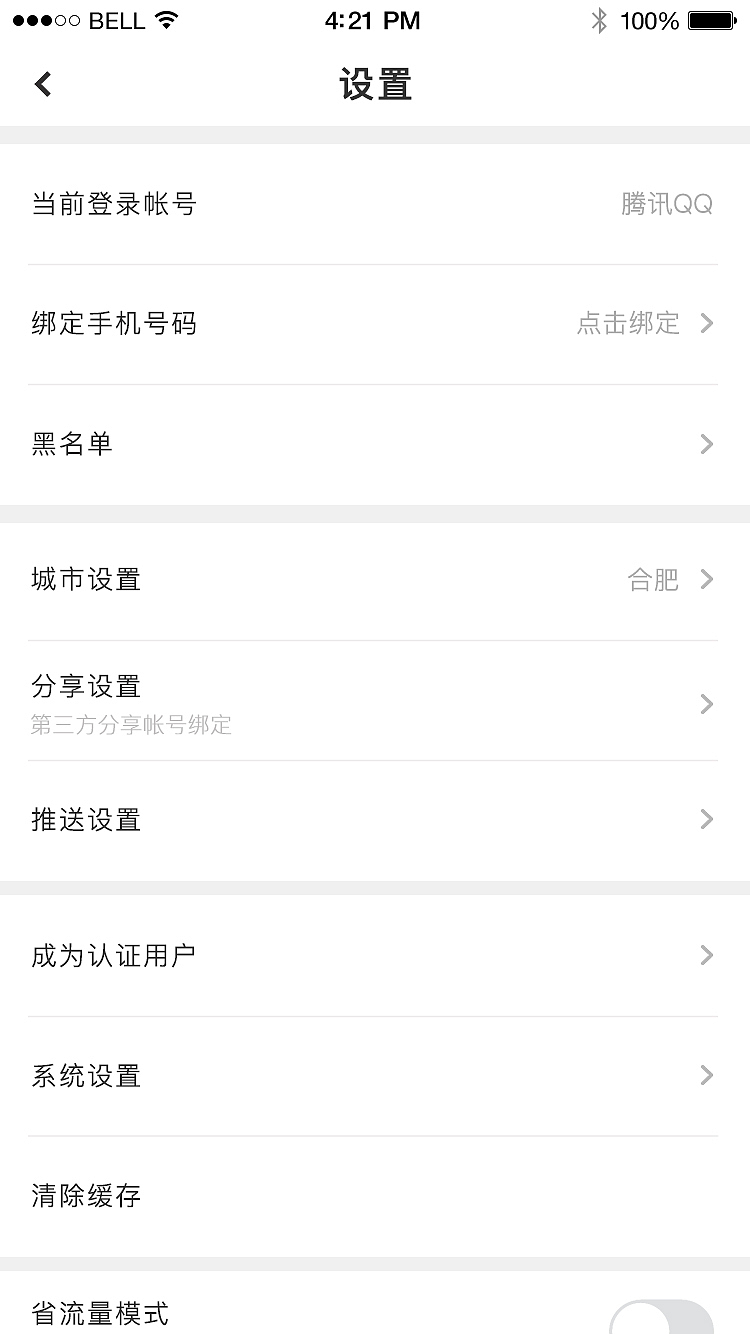Viewport: 750px width, 1334px height.
Task: Click the Wi-Fi icon in the status bar
Action: [x=168, y=18]
